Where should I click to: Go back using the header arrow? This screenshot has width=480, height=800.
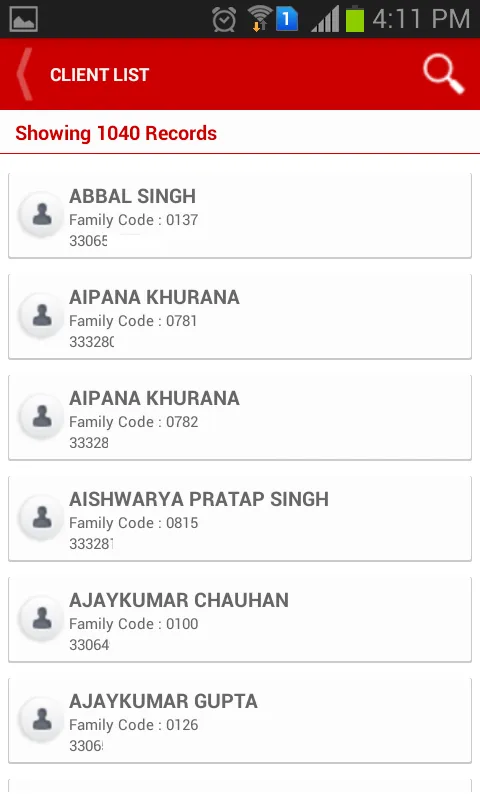pos(24,74)
